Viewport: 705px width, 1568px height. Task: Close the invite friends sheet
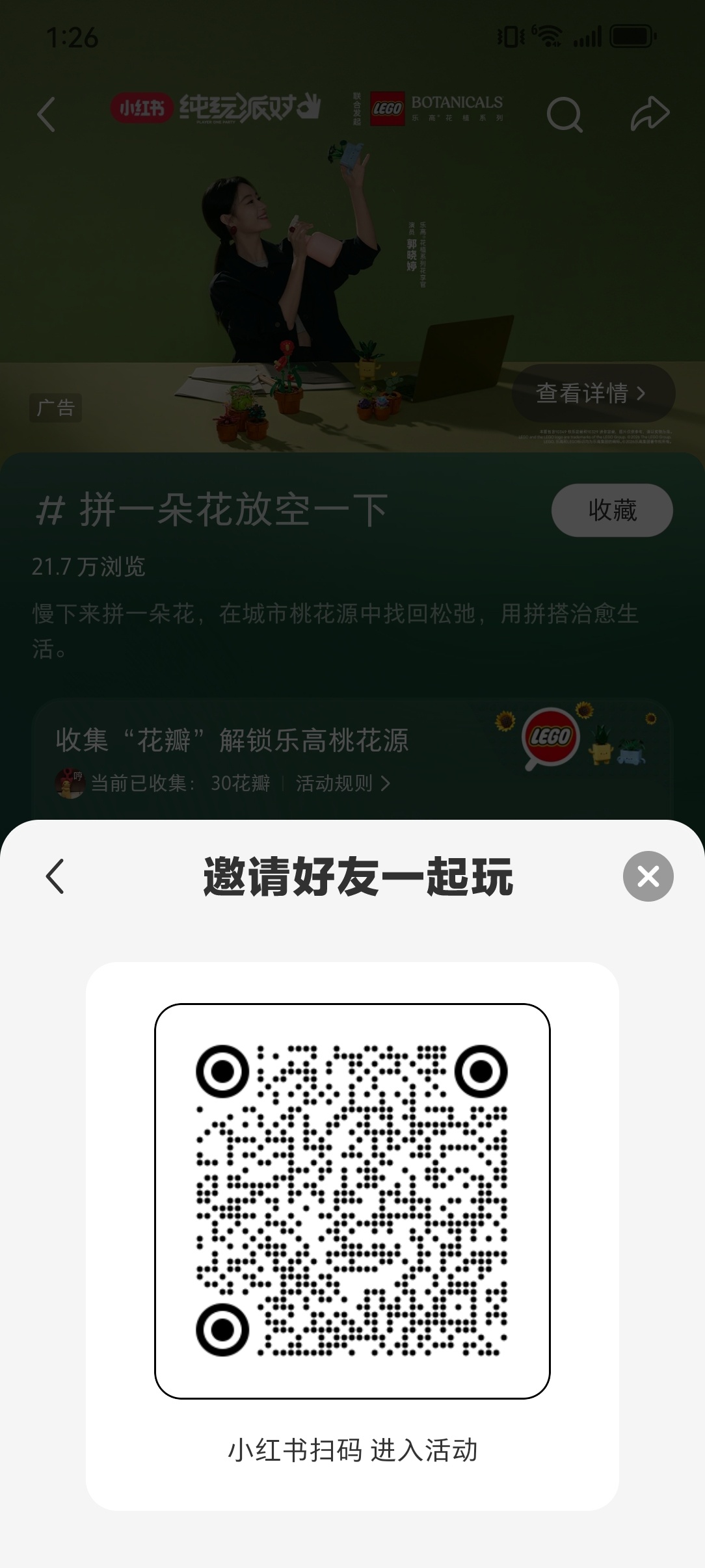pyautogui.click(x=648, y=876)
